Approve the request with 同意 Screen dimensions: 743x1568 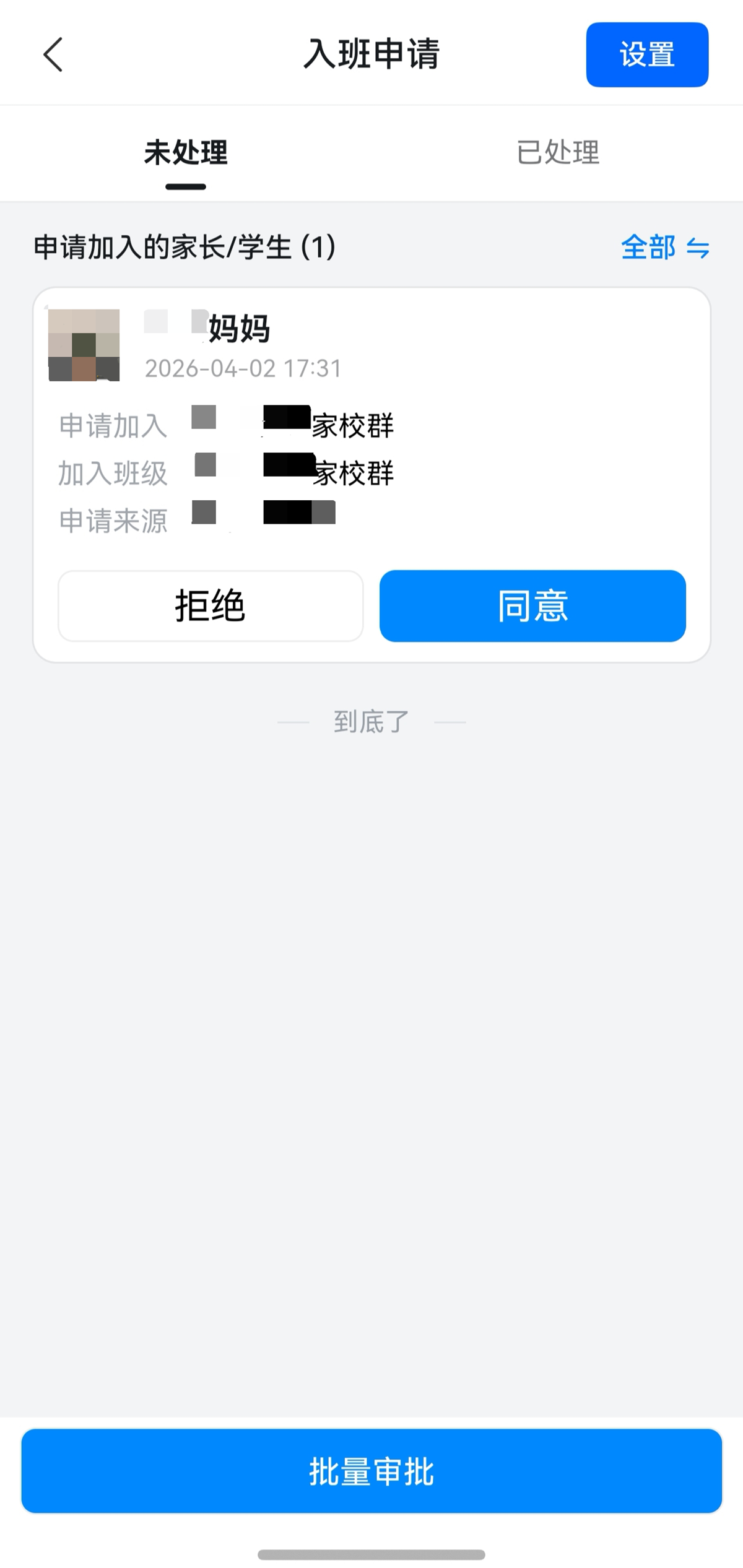(x=532, y=605)
